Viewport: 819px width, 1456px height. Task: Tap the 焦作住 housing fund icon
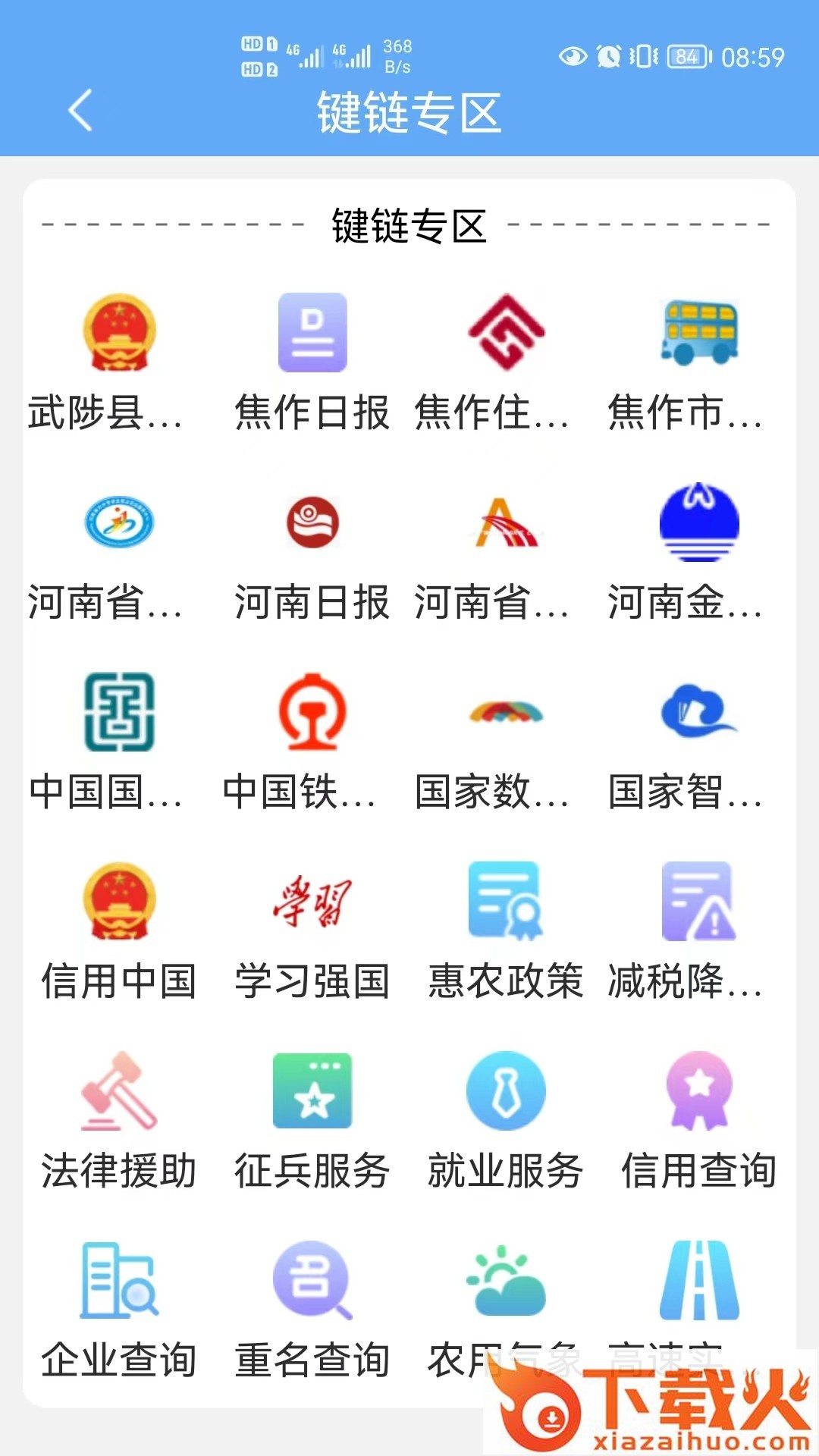(x=506, y=334)
